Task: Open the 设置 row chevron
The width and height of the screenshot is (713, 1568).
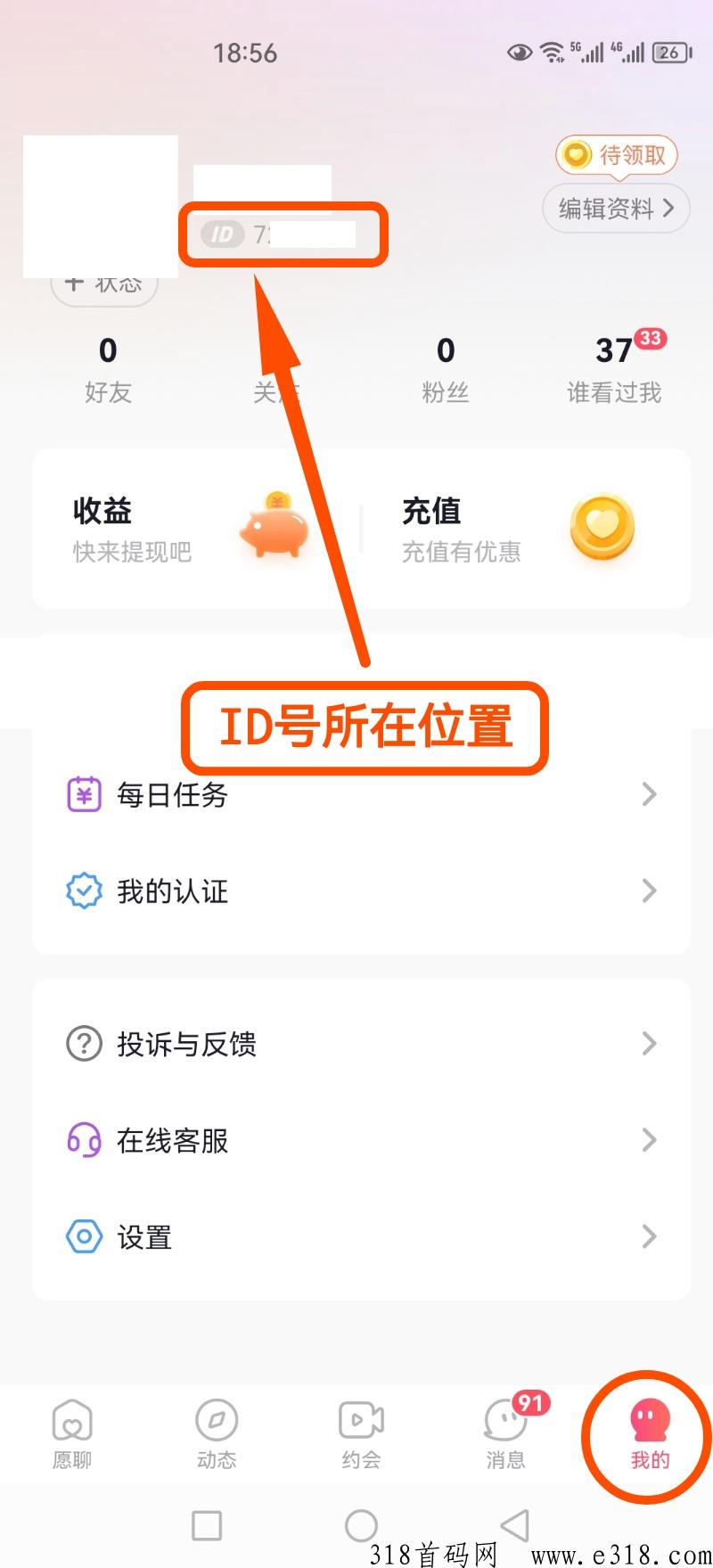Action: point(648,1236)
